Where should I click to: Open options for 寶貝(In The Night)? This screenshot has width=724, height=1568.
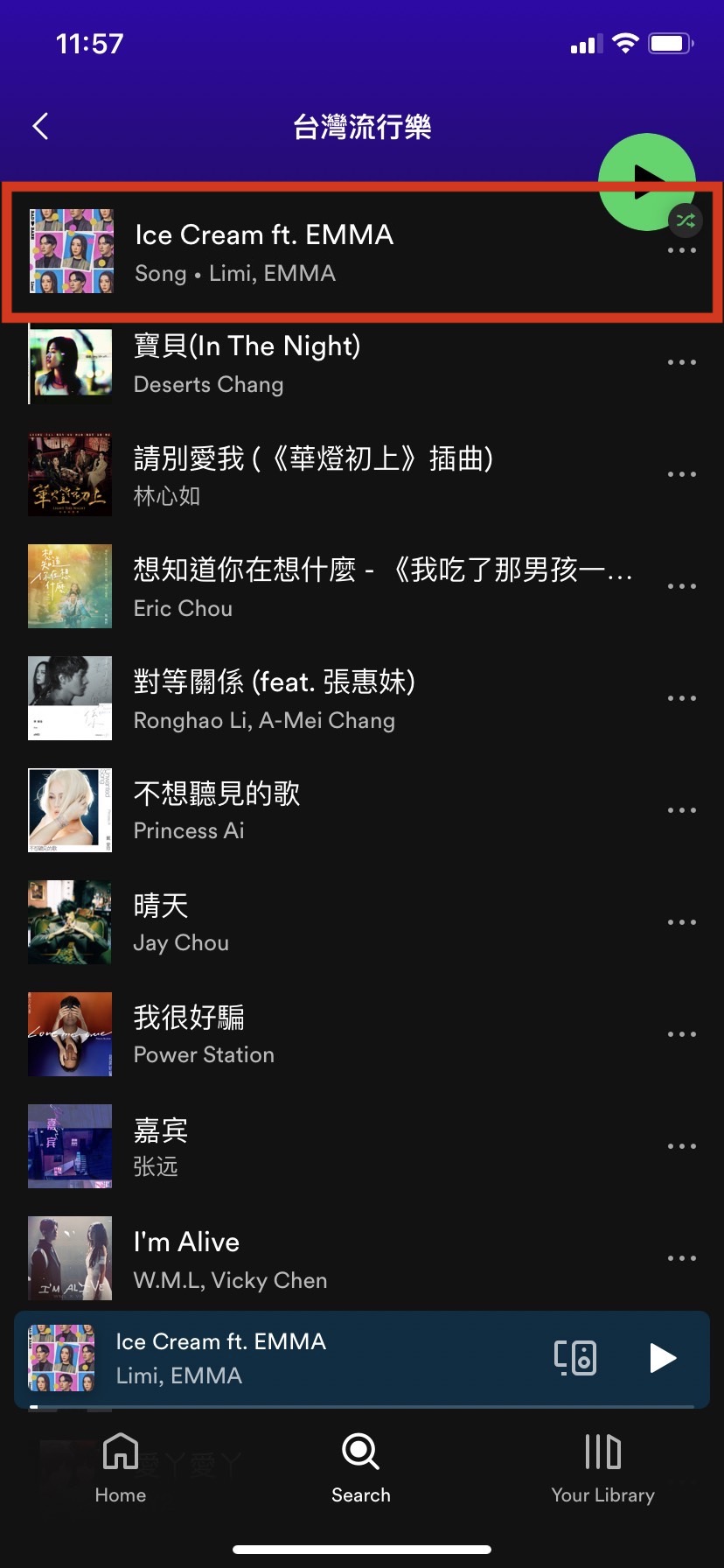tap(681, 362)
